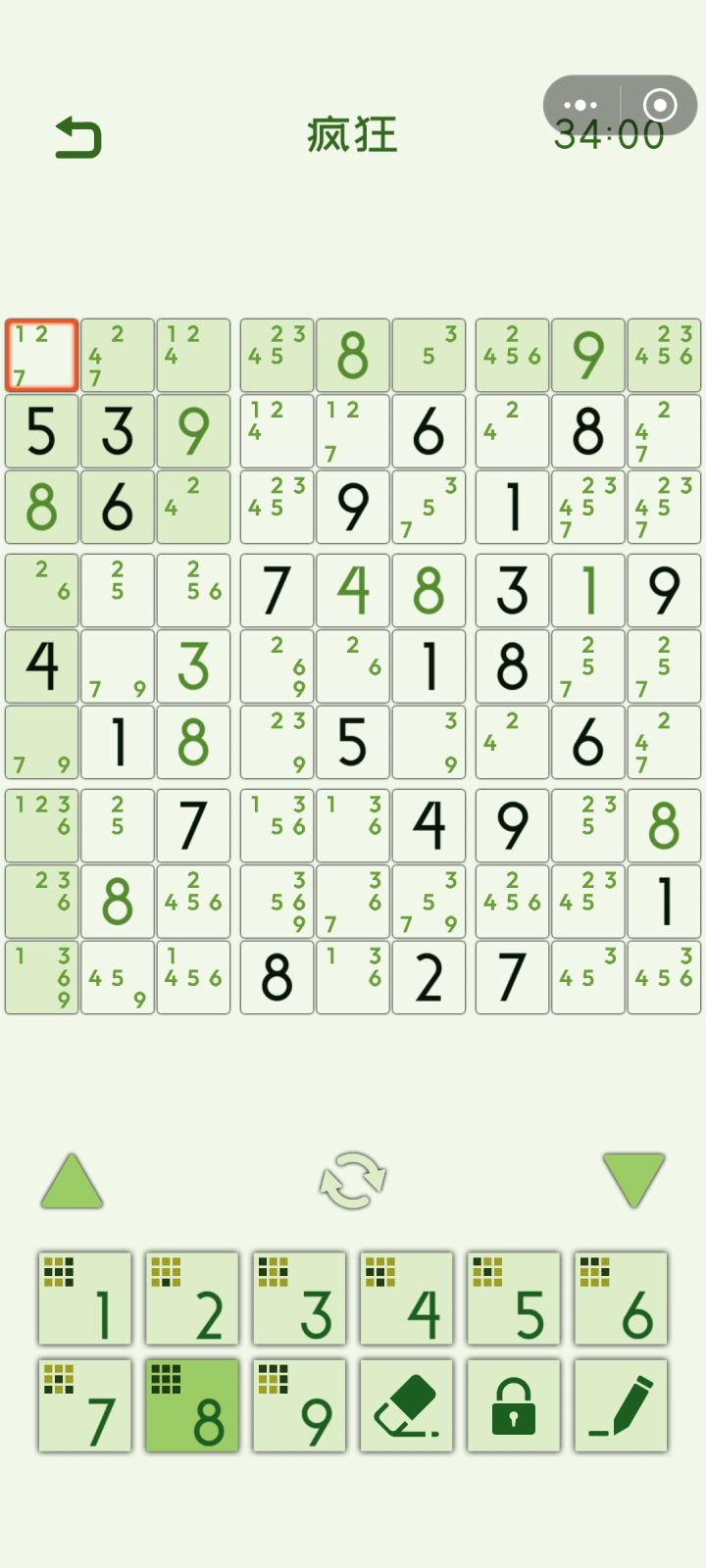Viewport: 706px width, 1568px height.
Task: Click the selected cell with the red border
Action: pos(41,355)
